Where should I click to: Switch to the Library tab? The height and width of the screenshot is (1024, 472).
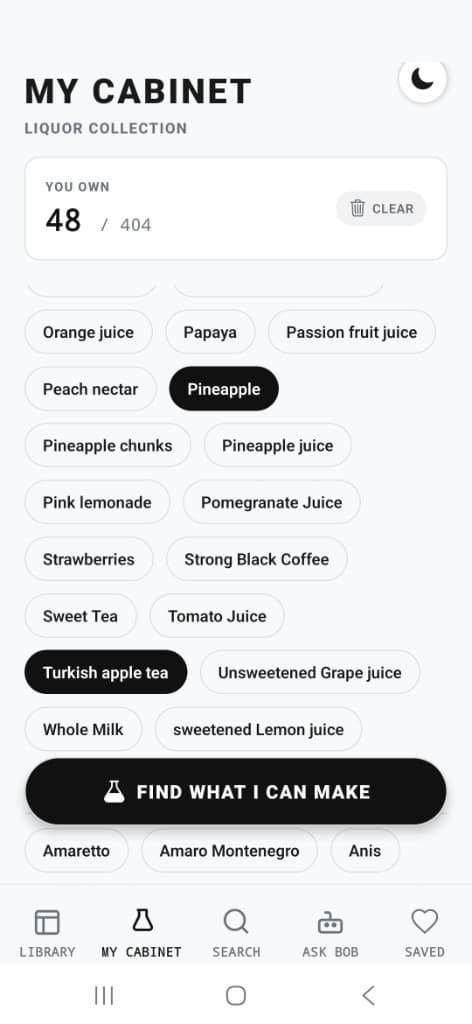[47, 933]
